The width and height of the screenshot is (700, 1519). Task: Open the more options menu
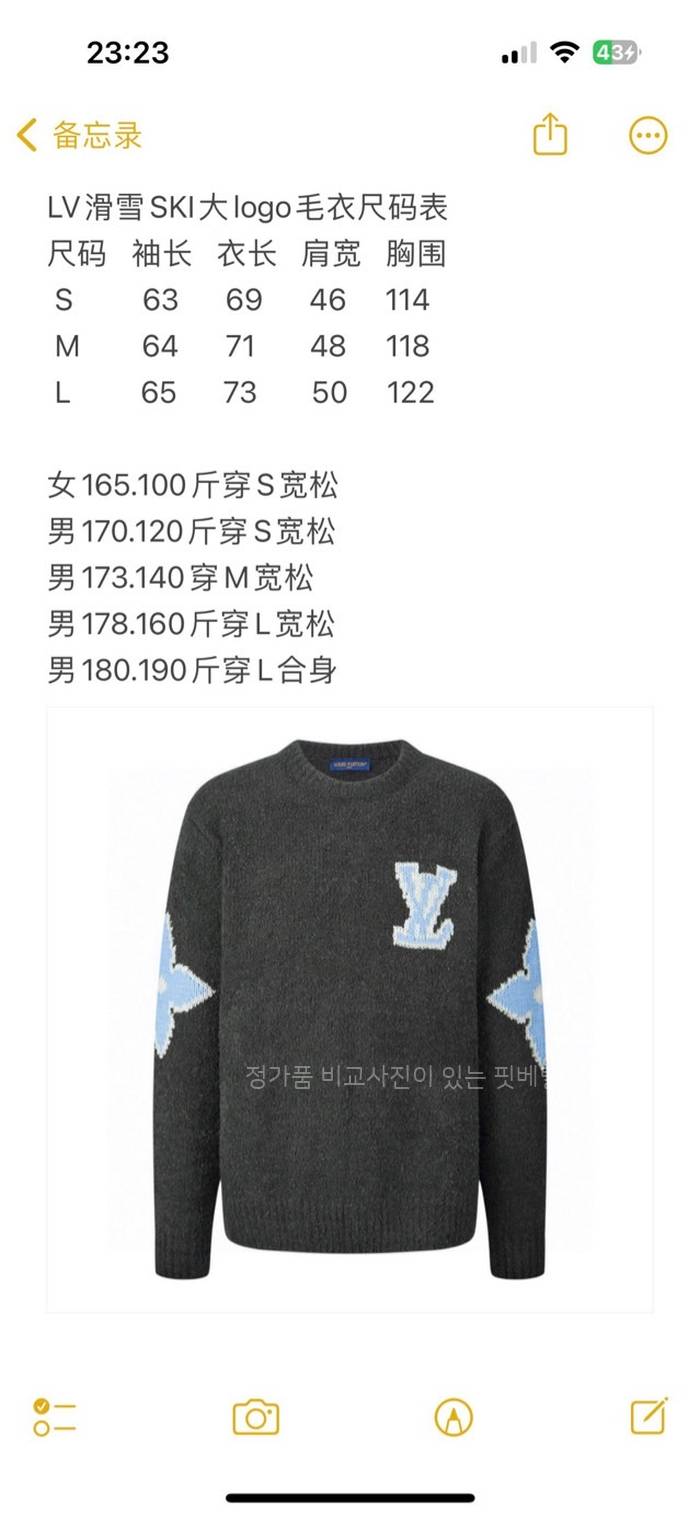(x=647, y=135)
